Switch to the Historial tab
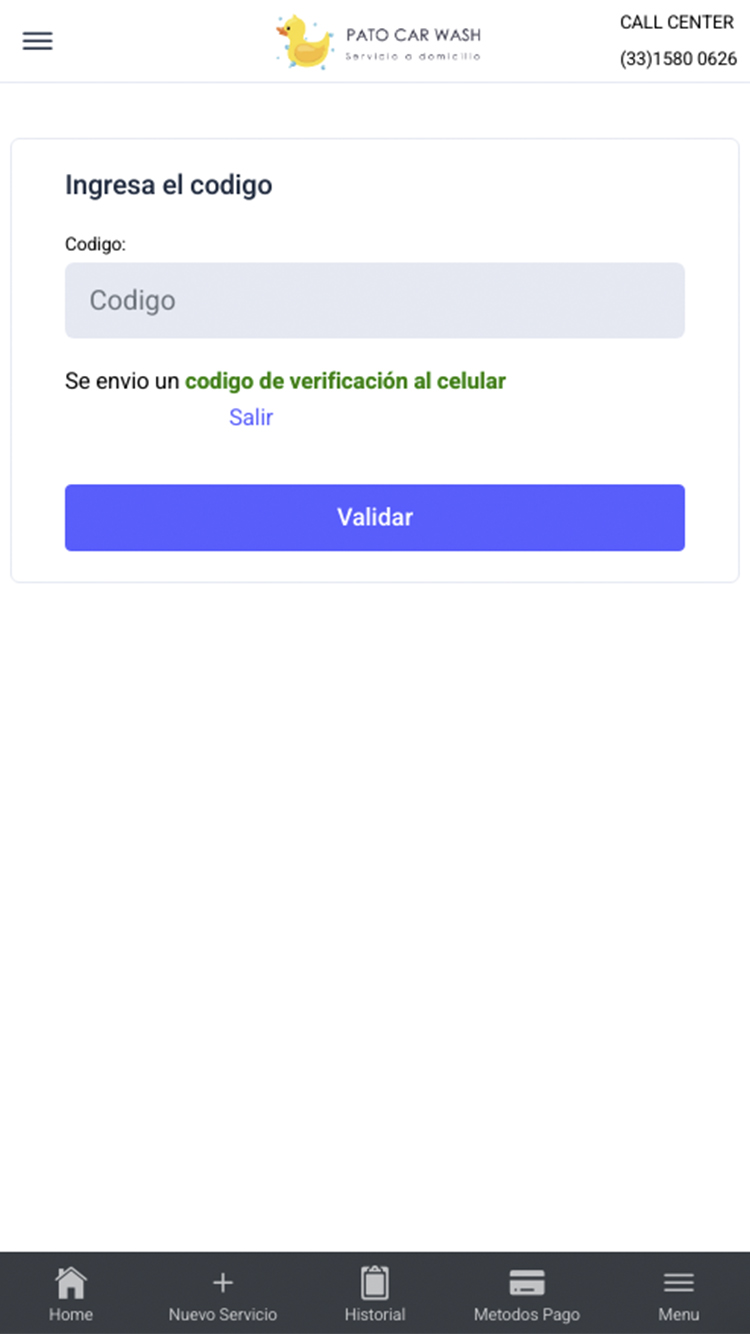This screenshot has width=750, height=1334. (375, 1293)
